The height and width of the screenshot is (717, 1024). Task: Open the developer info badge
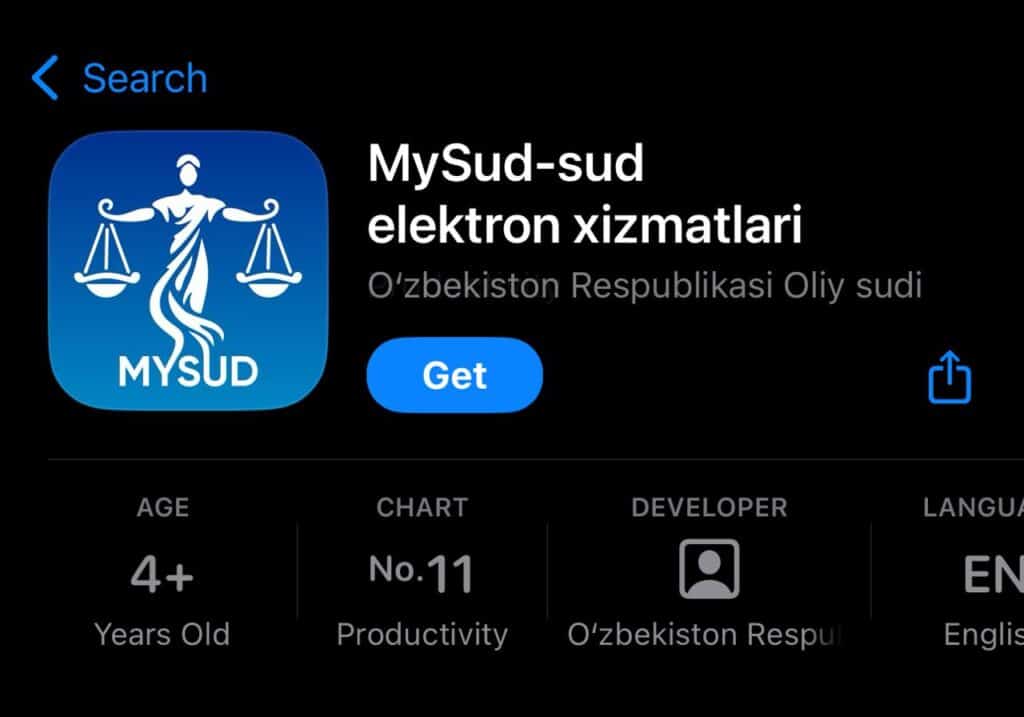[708, 571]
